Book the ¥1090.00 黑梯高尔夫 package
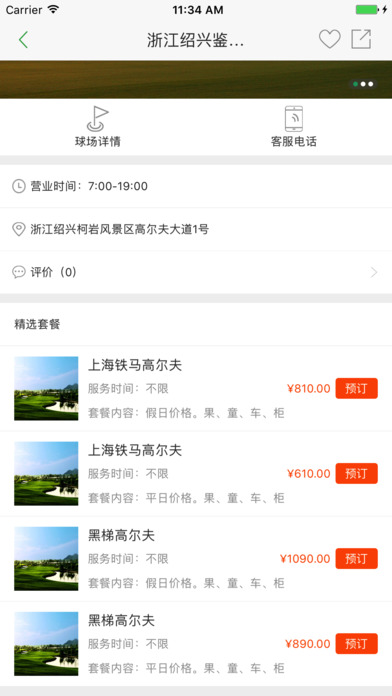Image resolution: width=392 pixels, height=696 pixels. point(356,558)
